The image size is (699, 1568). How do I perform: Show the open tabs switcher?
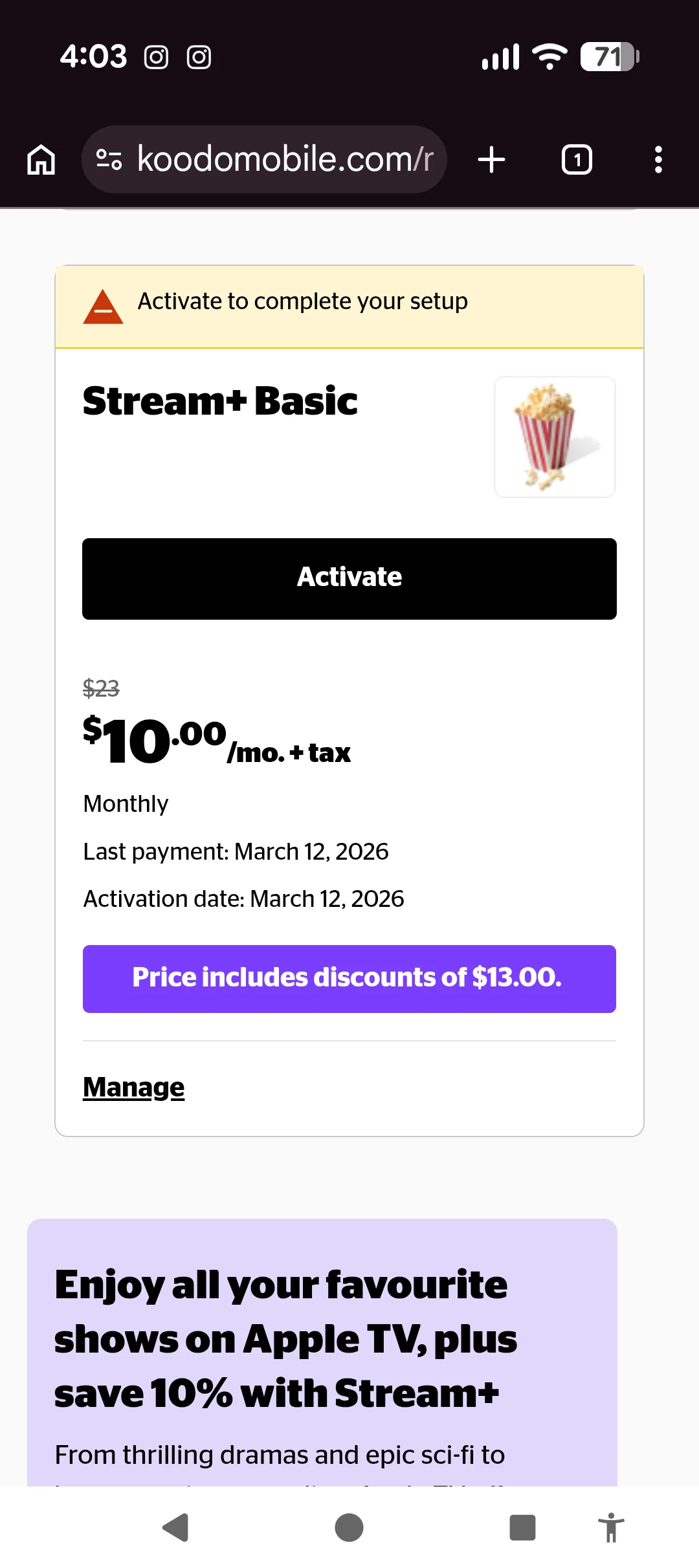(577, 160)
